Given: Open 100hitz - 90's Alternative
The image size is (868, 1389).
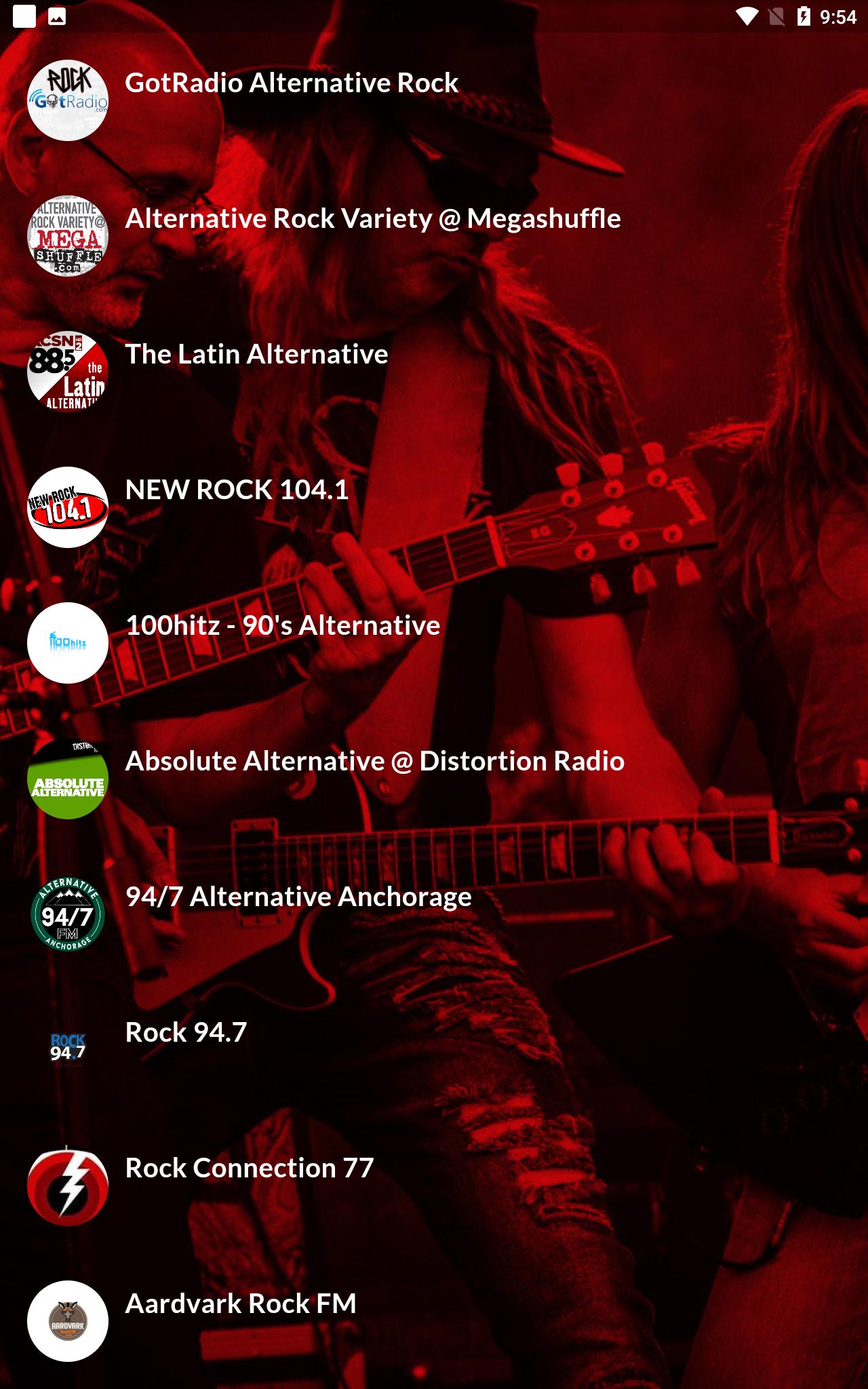Looking at the screenshot, I should click(x=434, y=643).
